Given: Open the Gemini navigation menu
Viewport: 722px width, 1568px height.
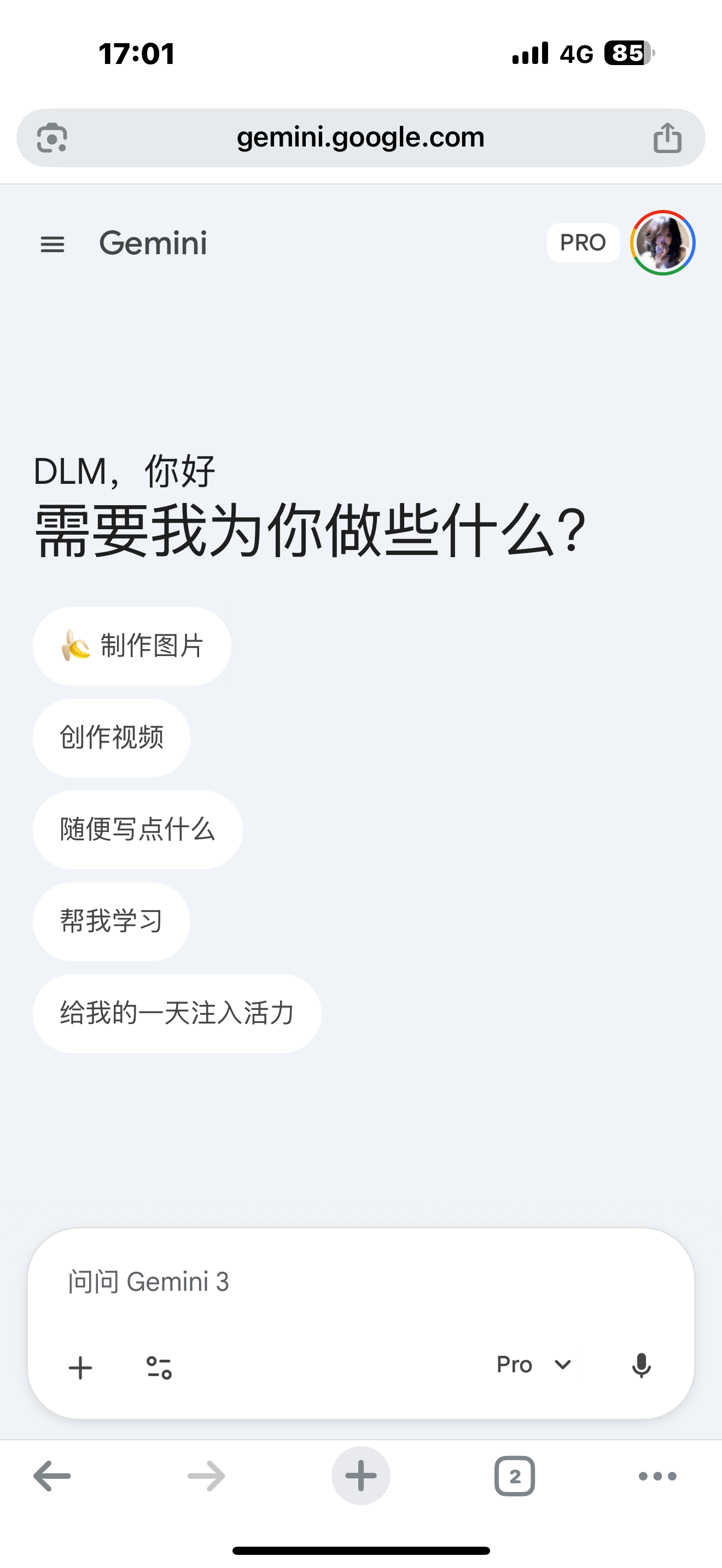Looking at the screenshot, I should click(x=53, y=243).
